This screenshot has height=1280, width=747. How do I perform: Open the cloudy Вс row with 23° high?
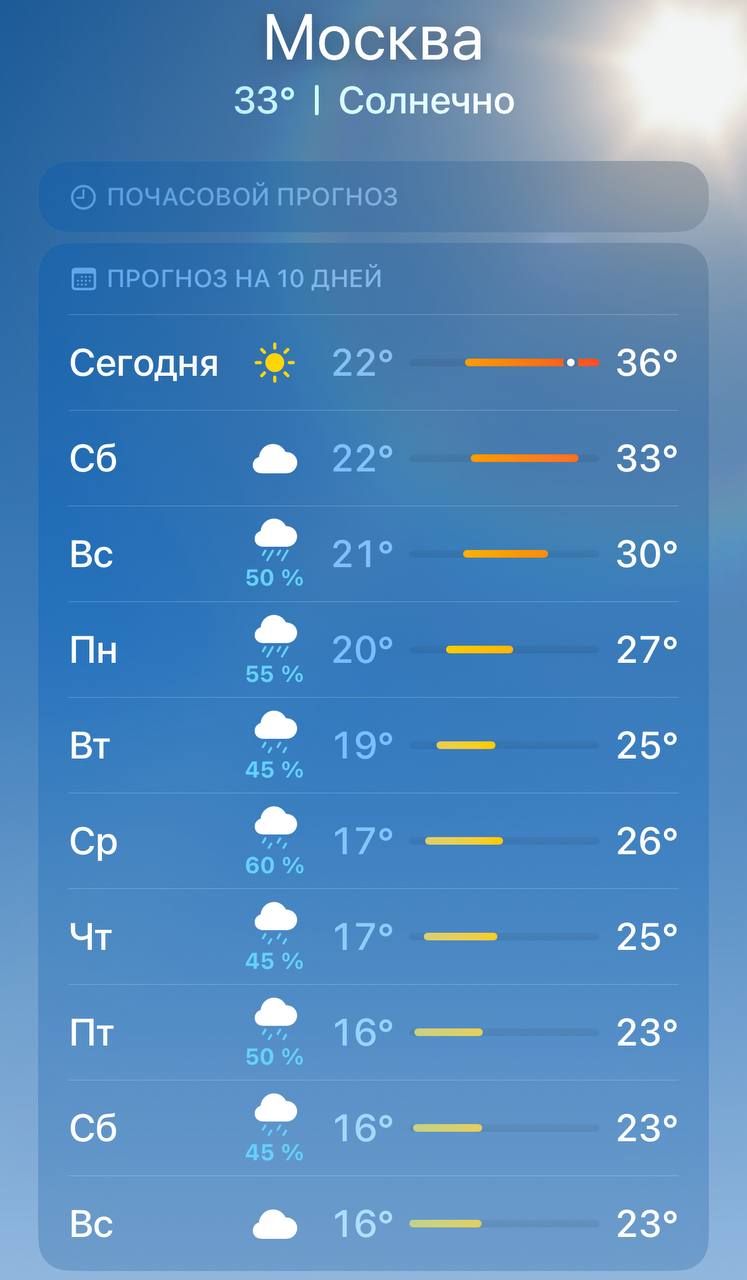point(373,1224)
